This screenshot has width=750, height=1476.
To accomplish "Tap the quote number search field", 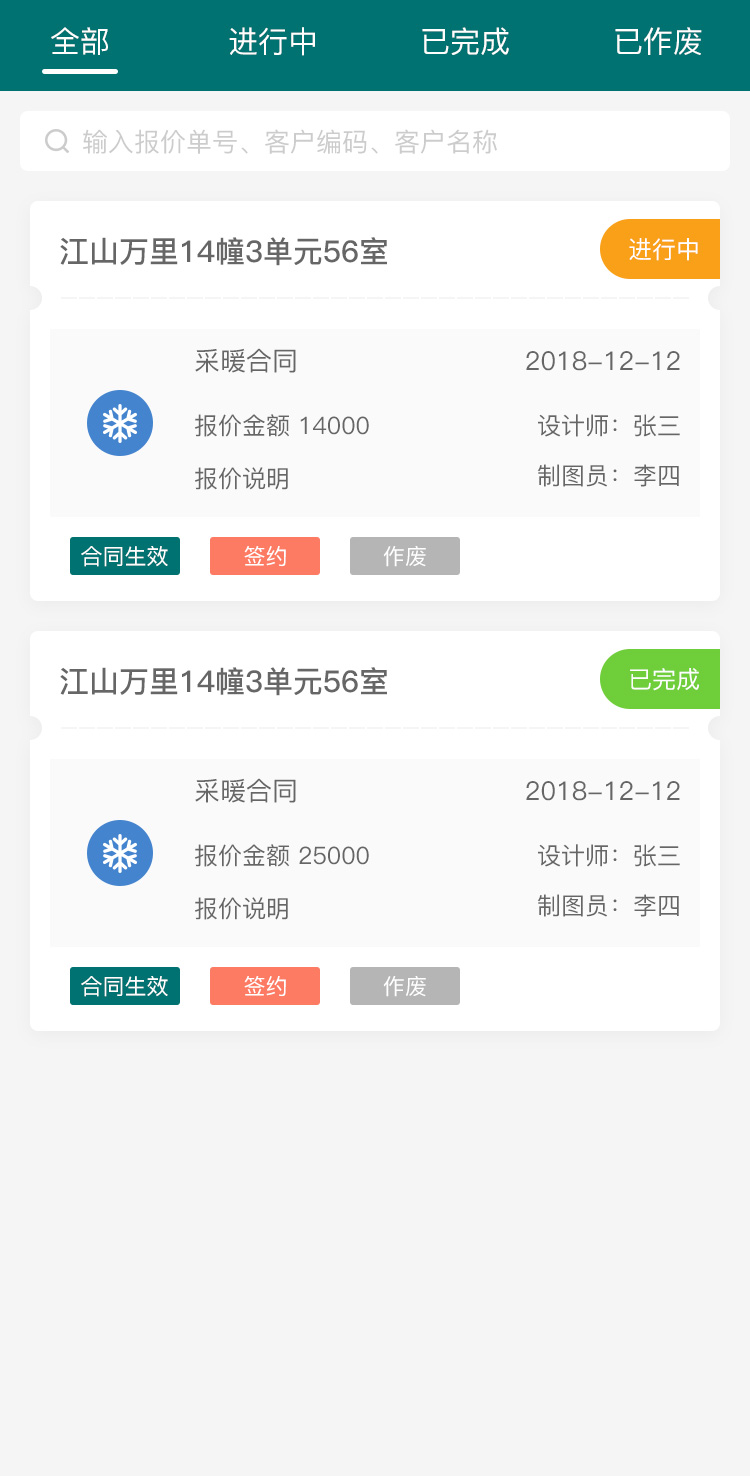I will 375,141.
